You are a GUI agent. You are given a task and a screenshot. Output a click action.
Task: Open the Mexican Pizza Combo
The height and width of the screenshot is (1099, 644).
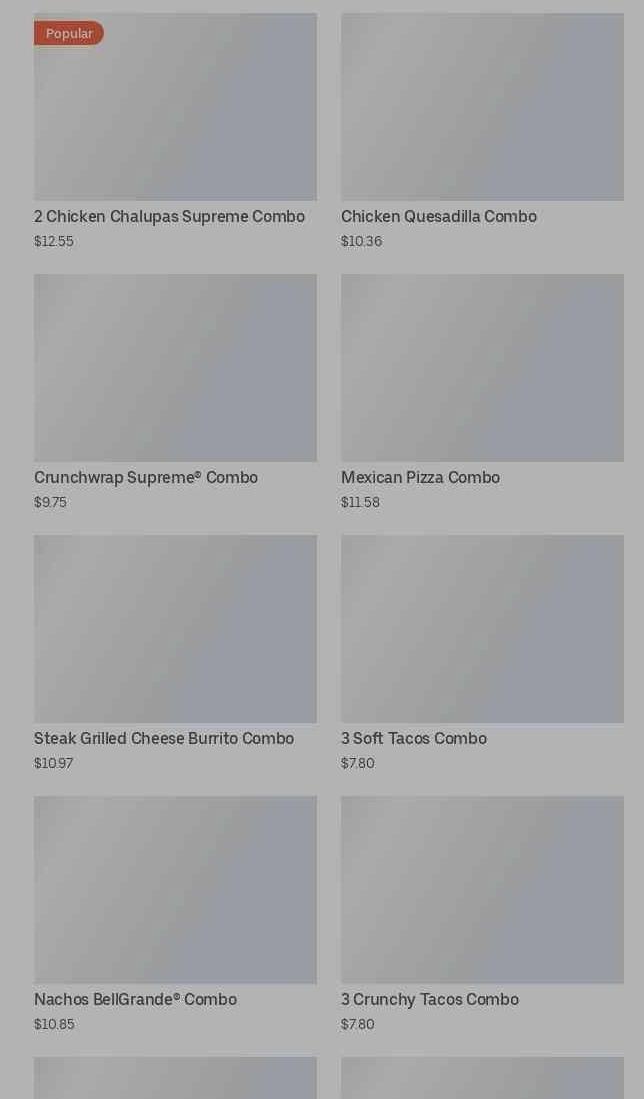point(482,368)
